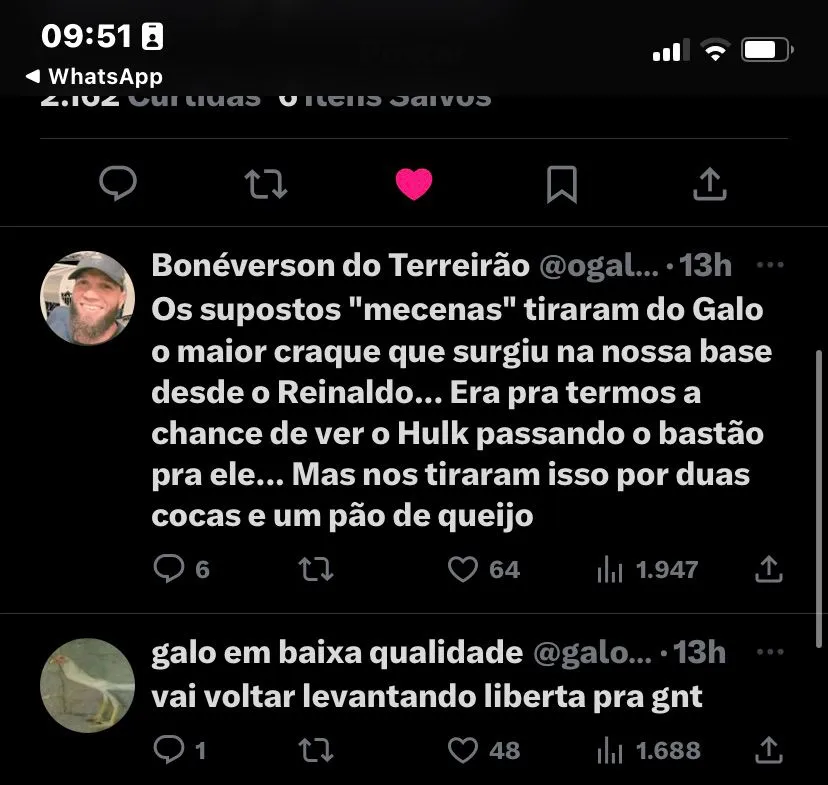Open overflow menu on galo em baixa qualidade's reply

point(769,653)
